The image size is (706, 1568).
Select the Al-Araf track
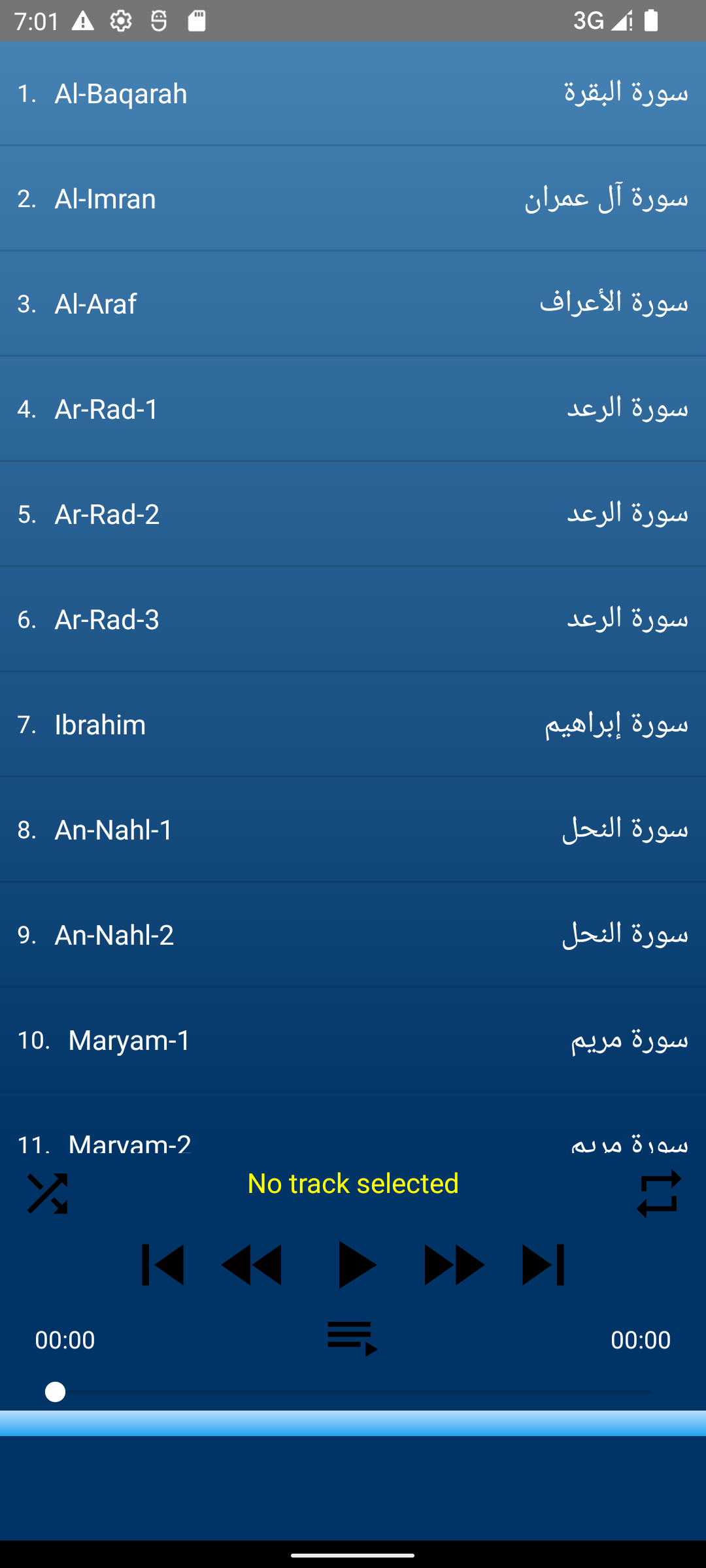coord(353,303)
